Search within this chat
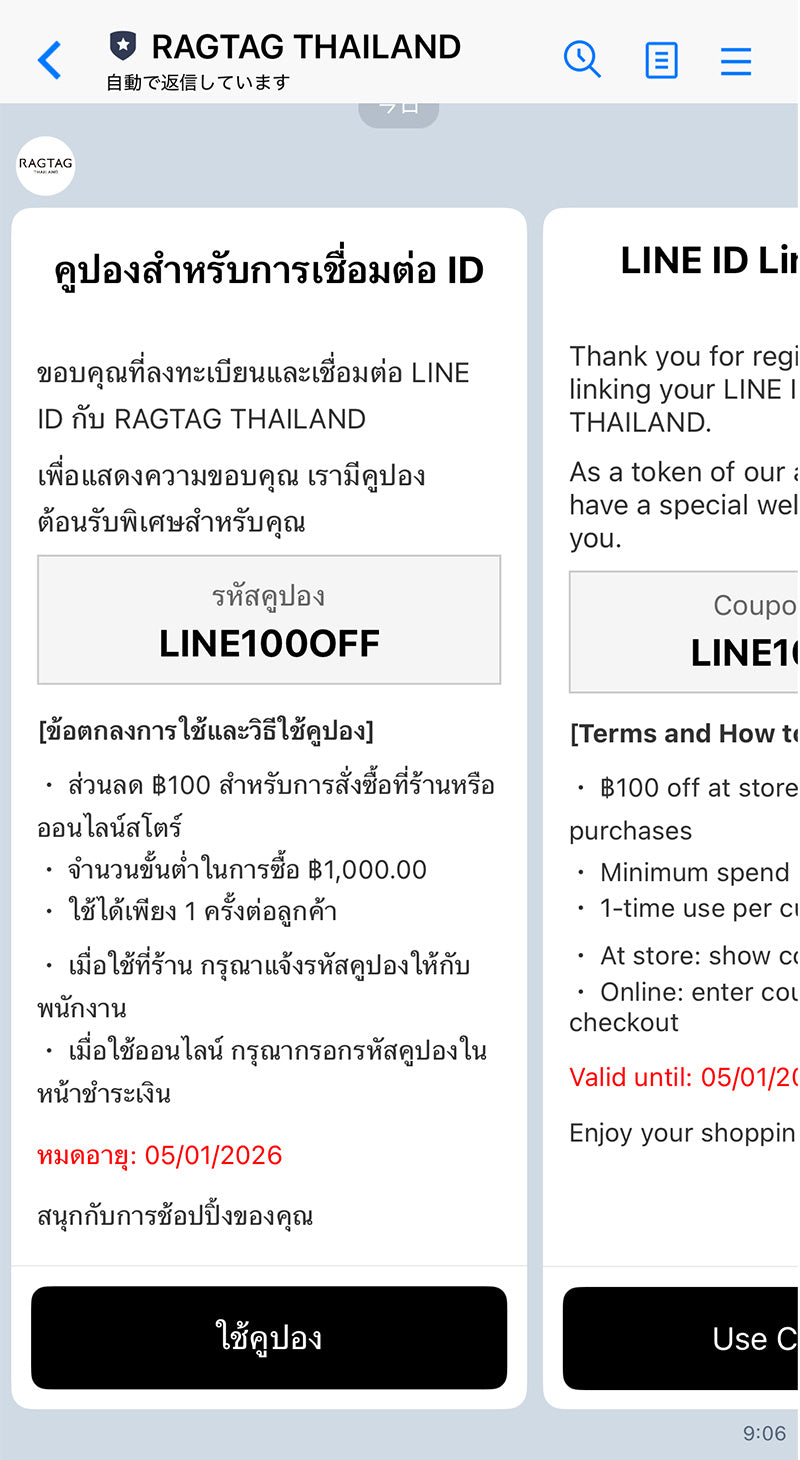The width and height of the screenshot is (800, 1460). click(582, 60)
